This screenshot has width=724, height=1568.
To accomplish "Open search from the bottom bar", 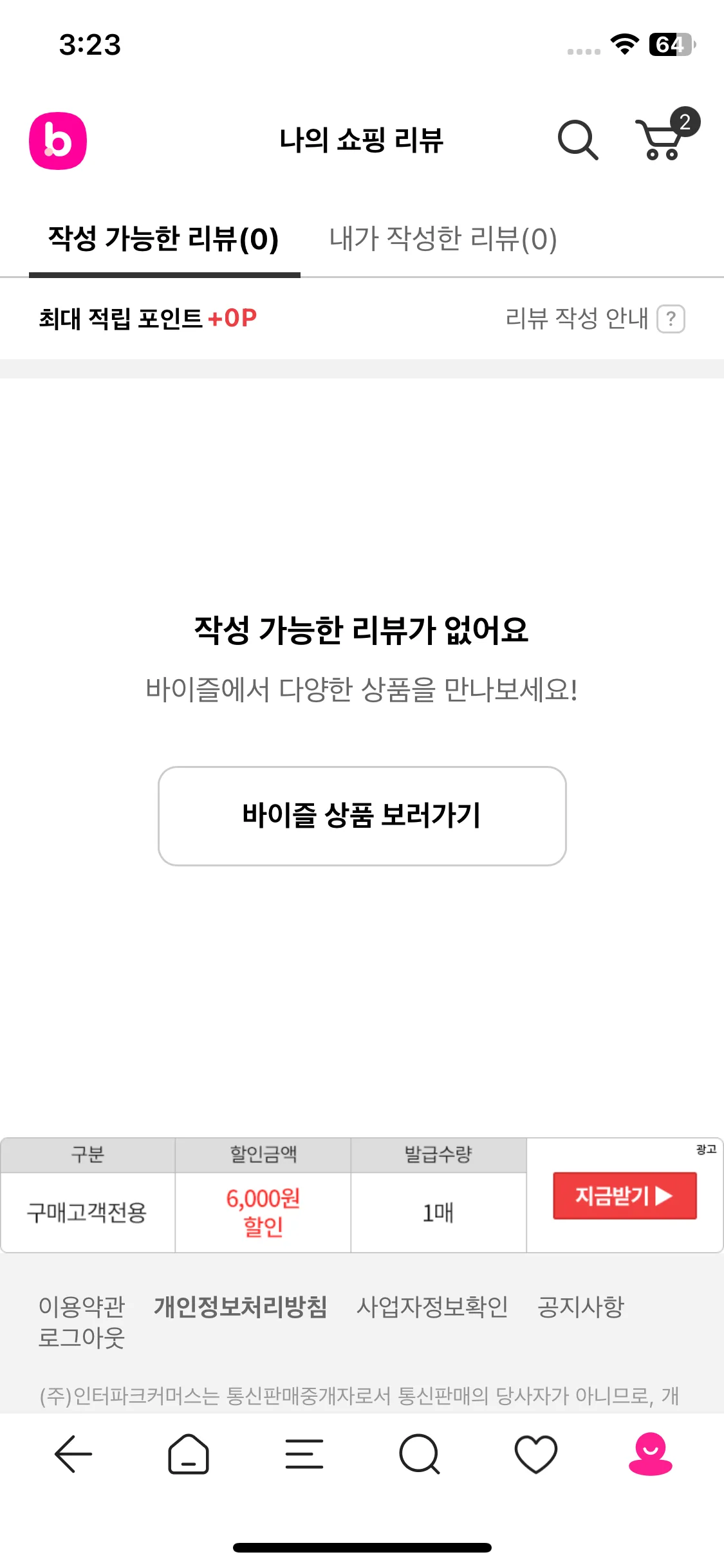I will 420,1454.
